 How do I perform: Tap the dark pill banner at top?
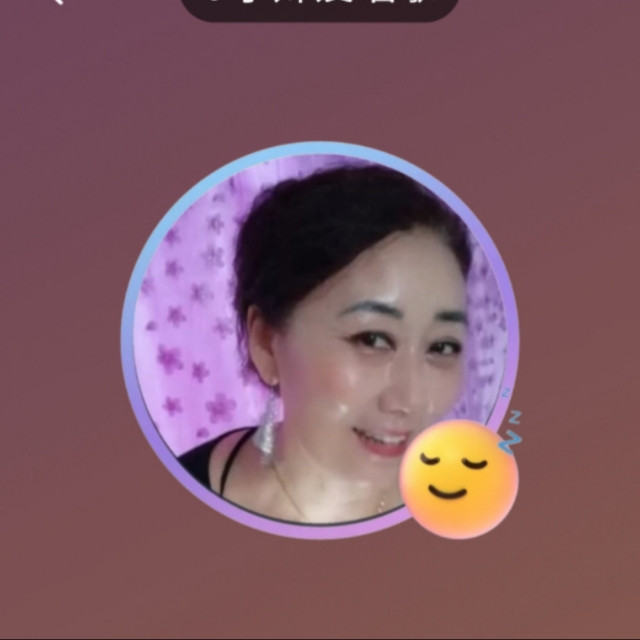point(320,9)
